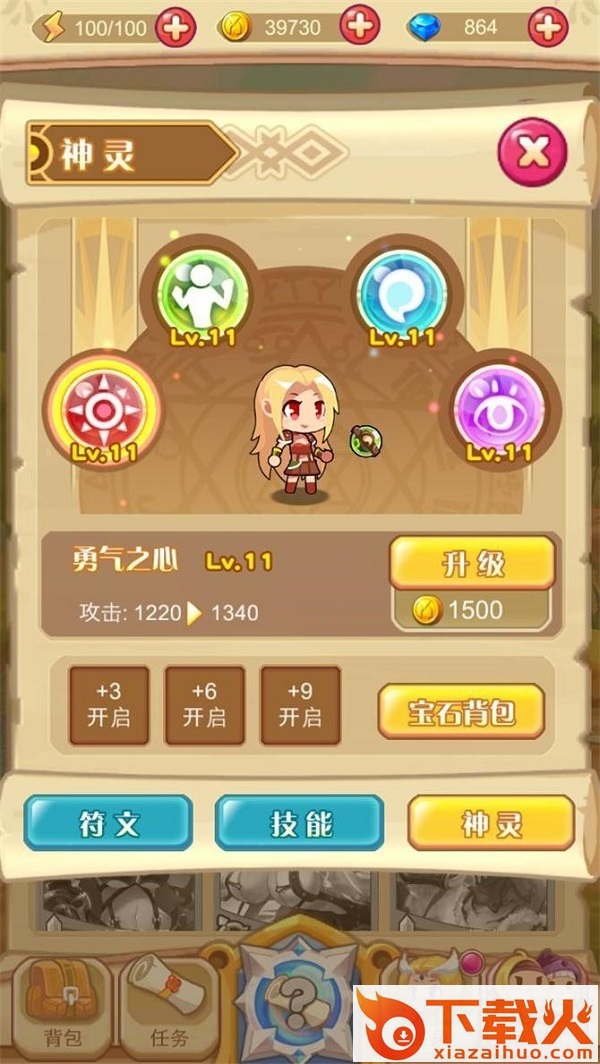This screenshot has width=600, height=1064.
Task: Open the +9 开启 gem slot
Action: 300,706
